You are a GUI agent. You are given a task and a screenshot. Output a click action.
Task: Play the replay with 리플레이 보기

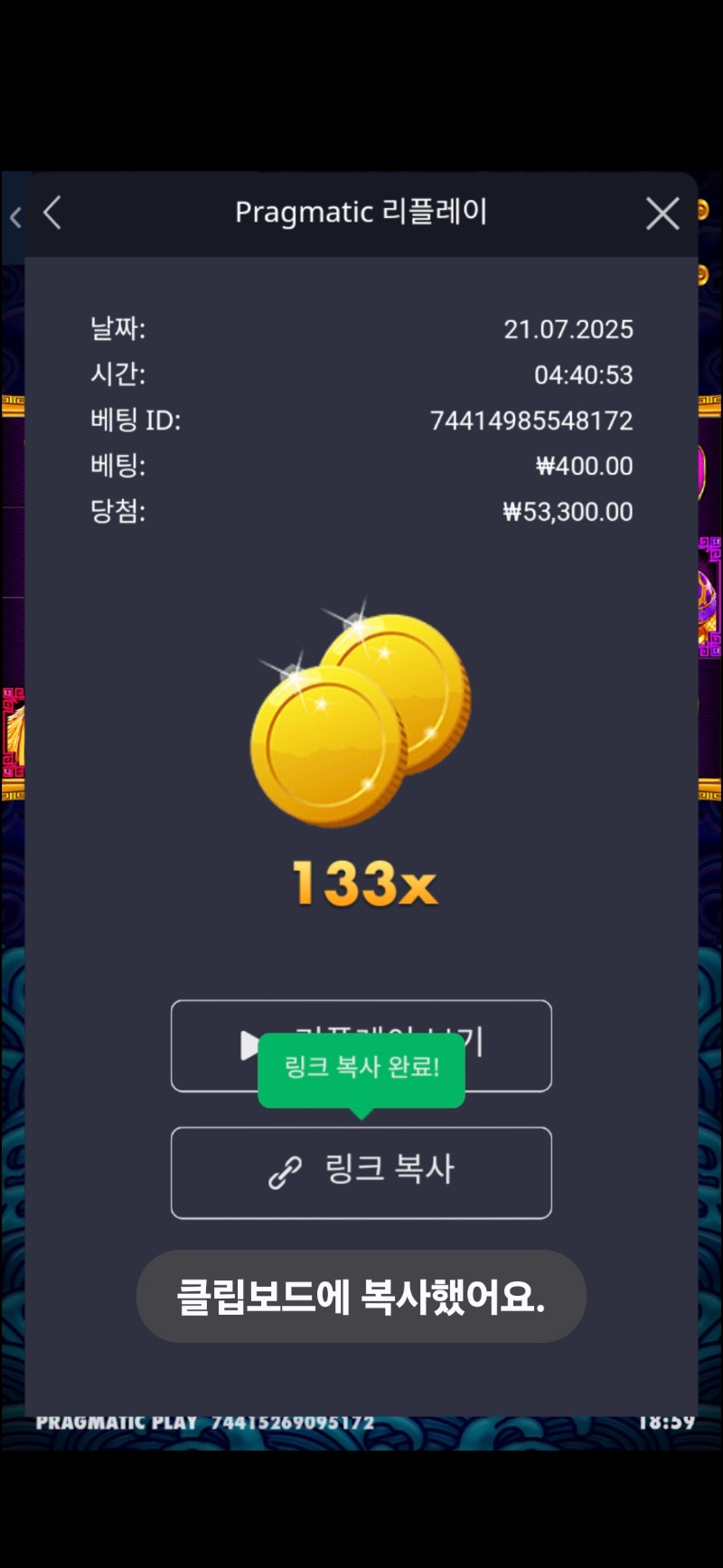(x=506, y=1045)
